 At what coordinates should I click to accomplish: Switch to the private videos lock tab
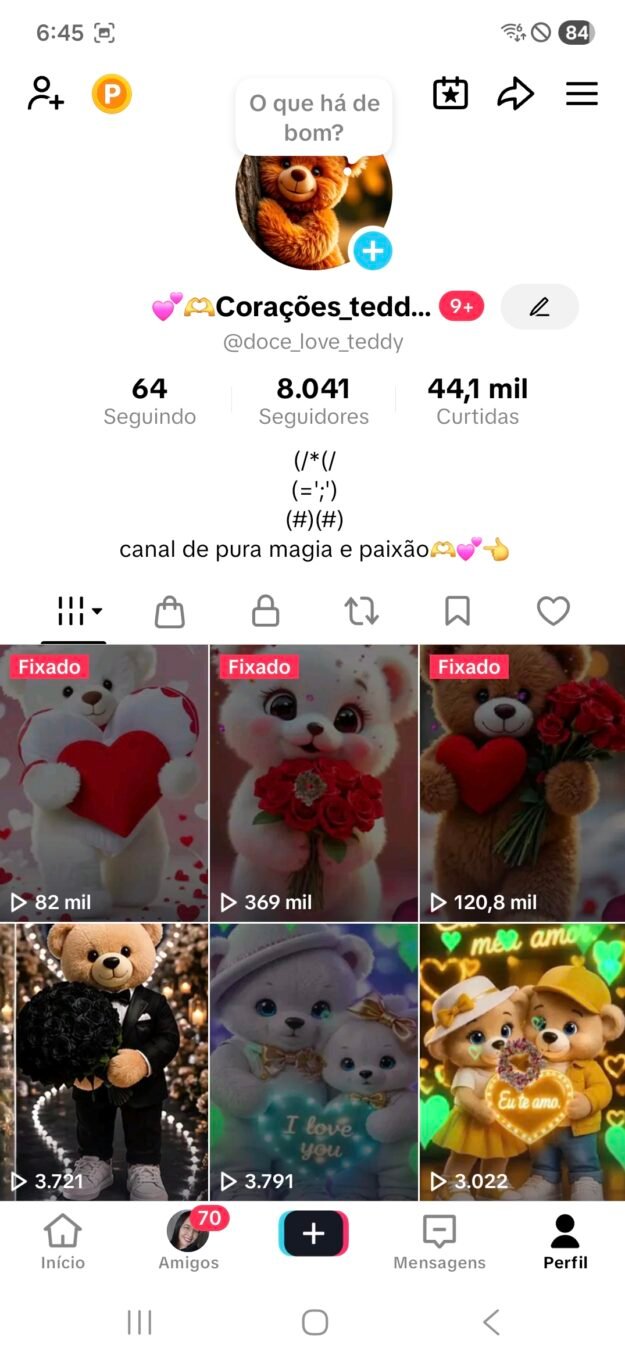tap(265, 611)
